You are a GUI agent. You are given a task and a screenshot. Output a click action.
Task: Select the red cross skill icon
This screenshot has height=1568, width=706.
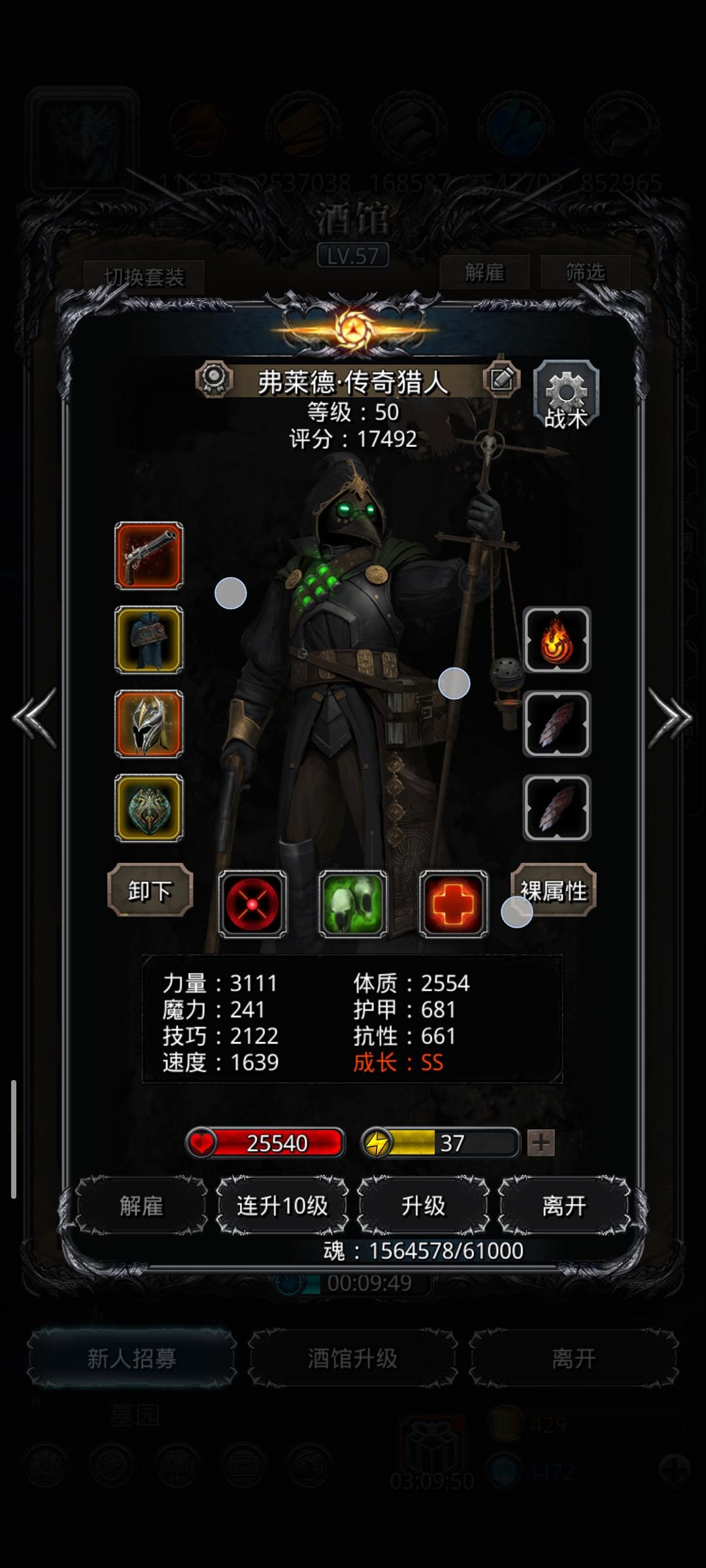(x=453, y=903)
